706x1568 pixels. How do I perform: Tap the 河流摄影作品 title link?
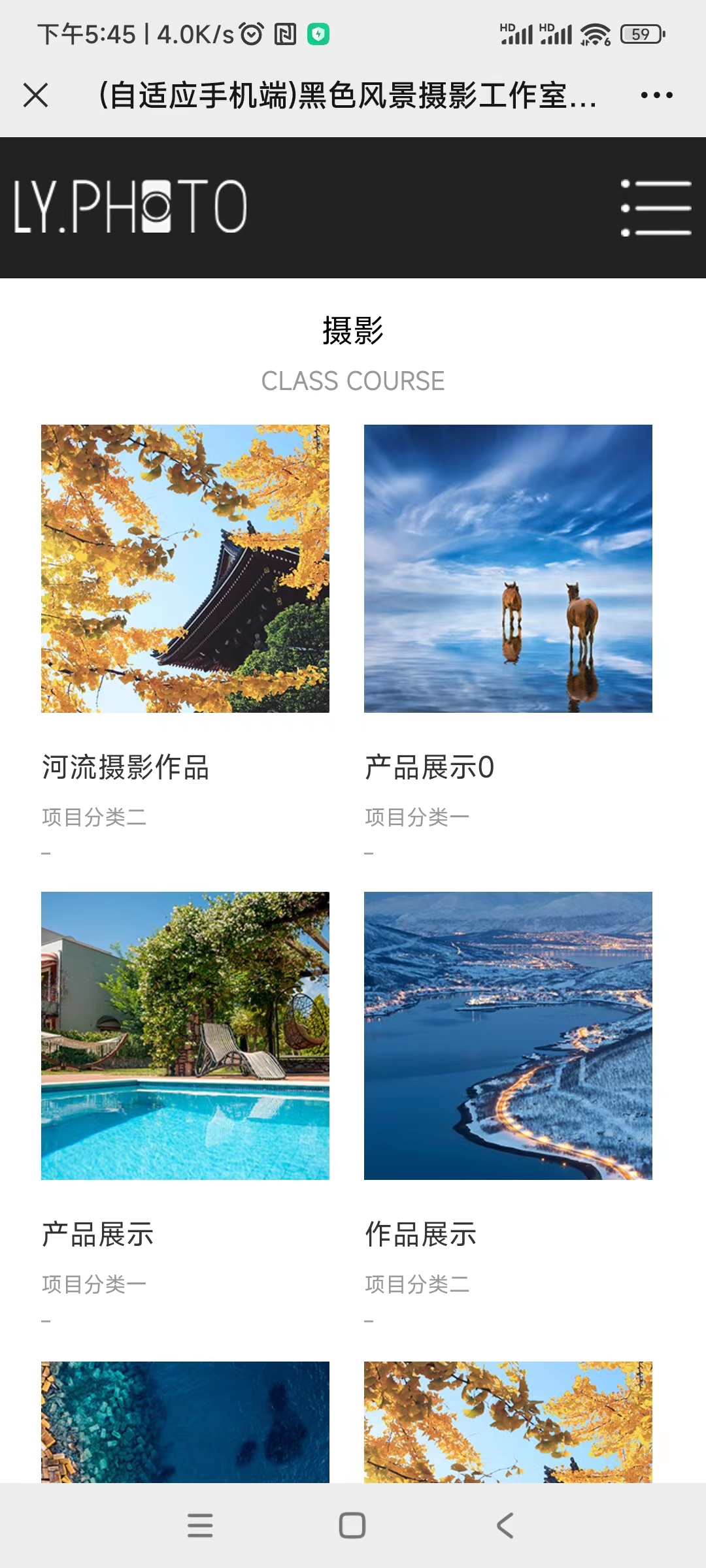coord(126,767)
